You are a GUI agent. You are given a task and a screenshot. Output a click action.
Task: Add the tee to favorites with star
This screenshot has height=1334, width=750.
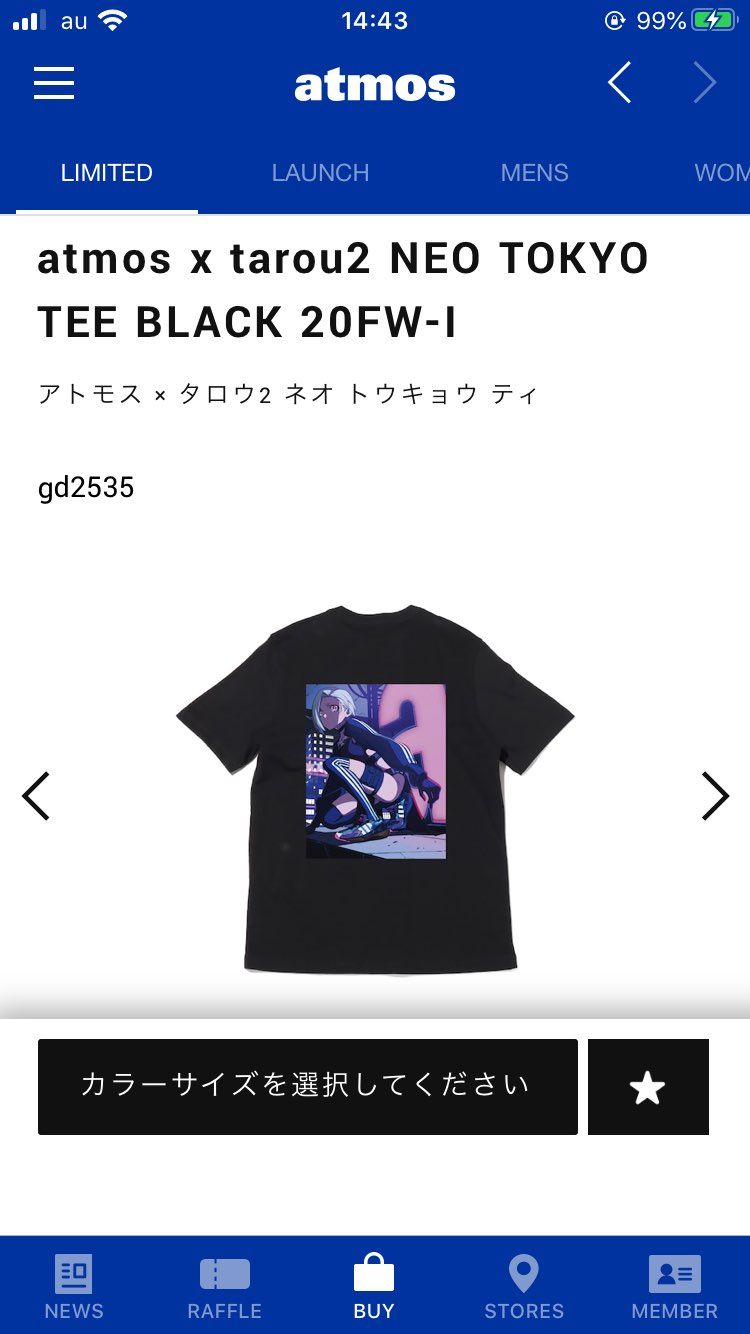point(648,1087)
